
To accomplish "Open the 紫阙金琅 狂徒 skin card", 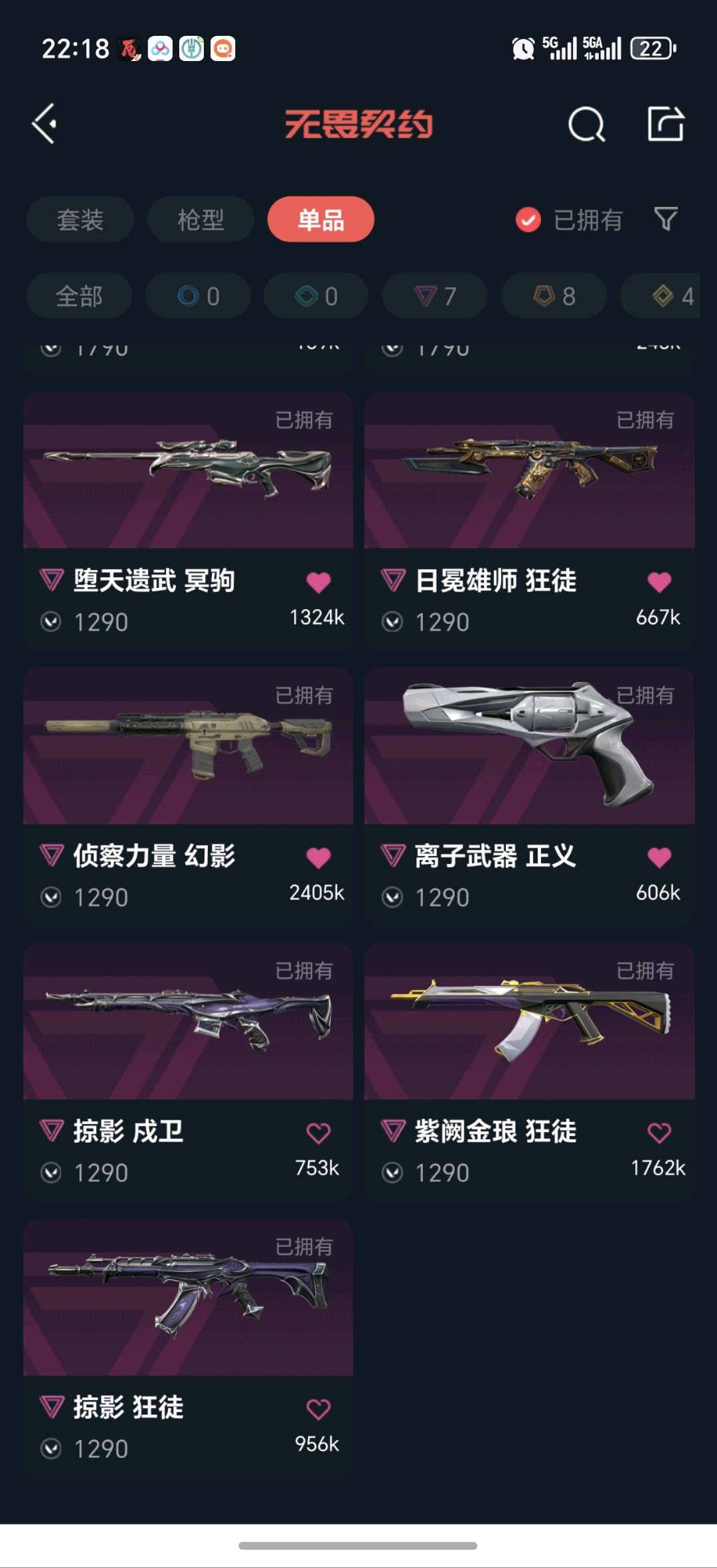I will (x=529, y=1022).
